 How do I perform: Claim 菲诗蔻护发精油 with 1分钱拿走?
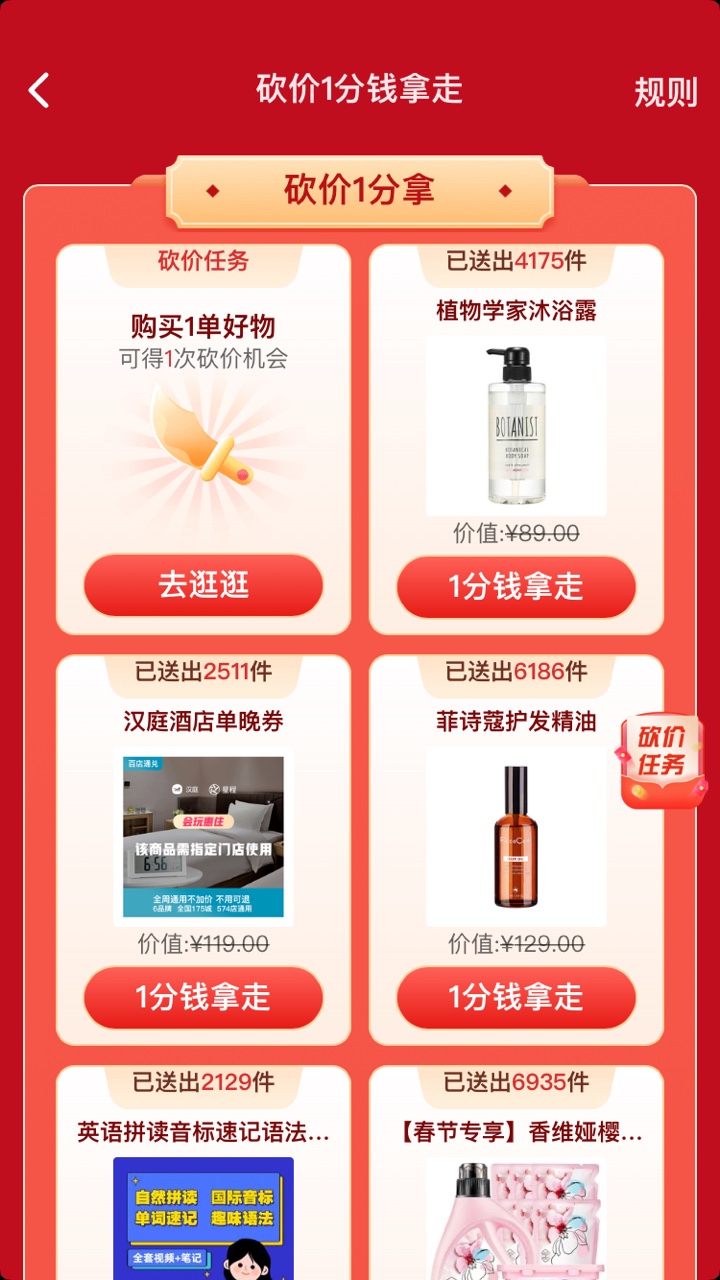tap(515, 997)
